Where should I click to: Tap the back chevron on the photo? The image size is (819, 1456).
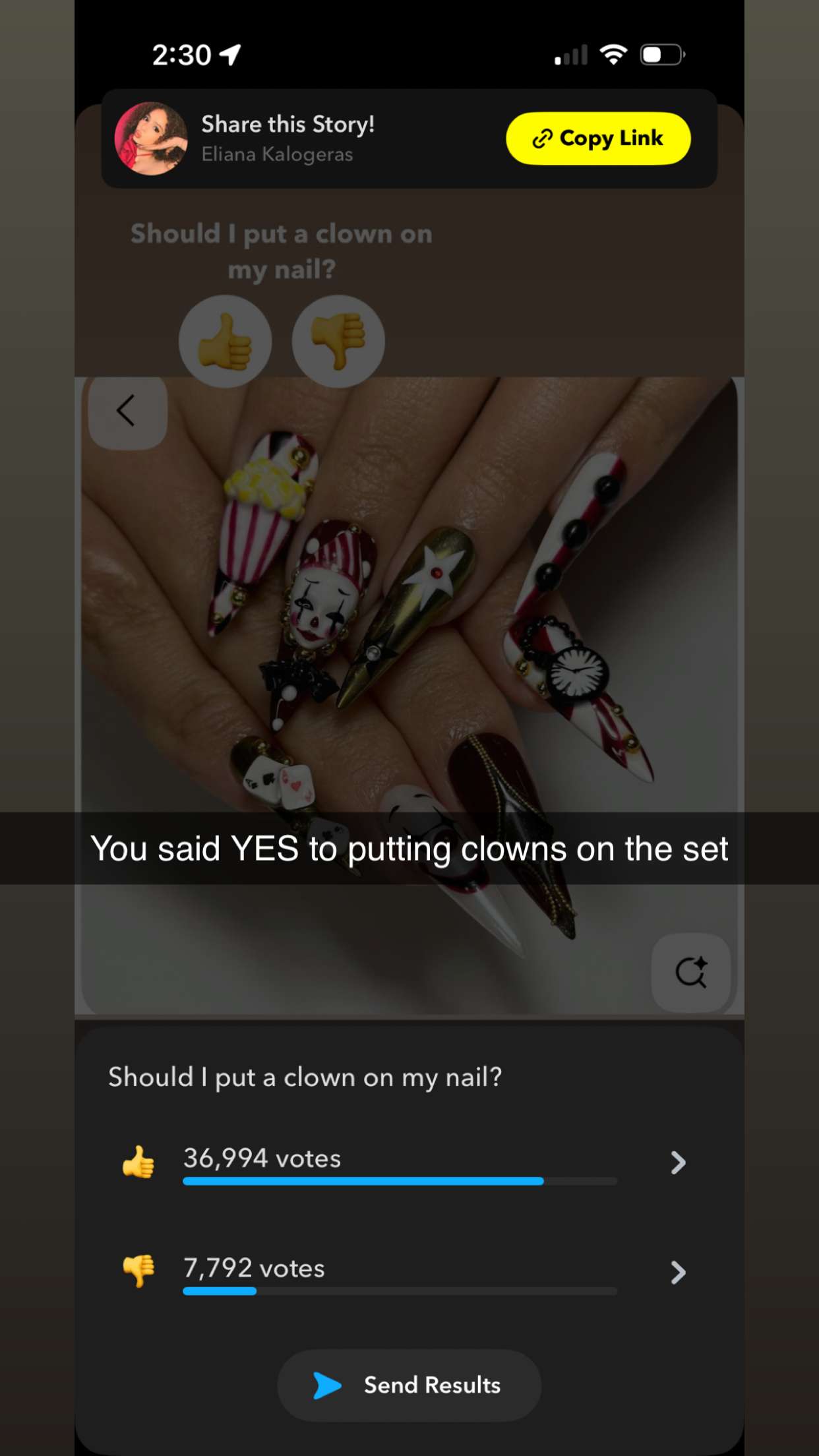[127, 410]
